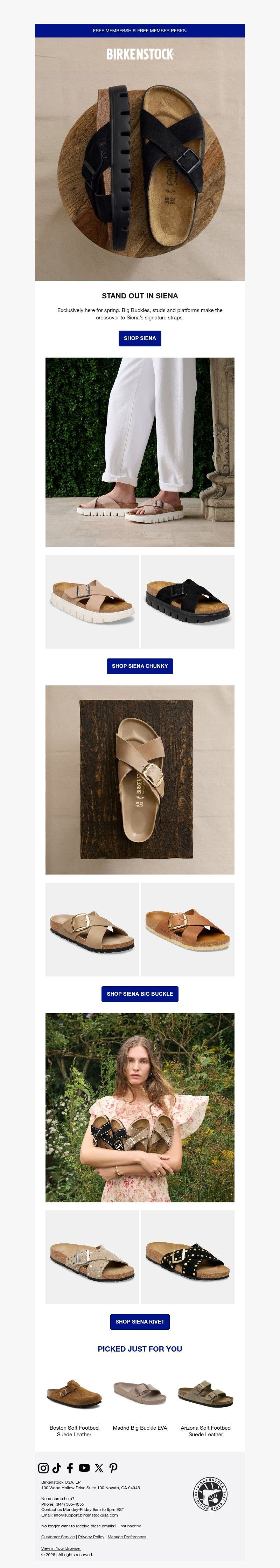Image resolution: width=280 pixels, height=1568 pixels.
Task: Tap the Unsubscribe link
Action: 129,1526
